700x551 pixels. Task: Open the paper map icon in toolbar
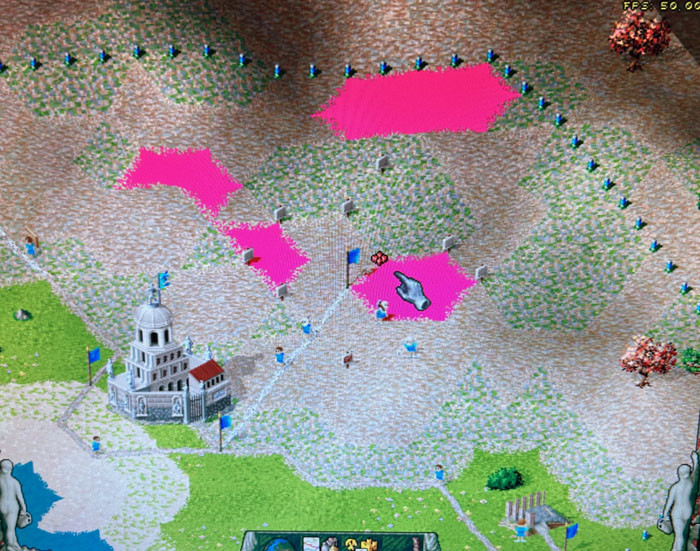tap(311, 544)
